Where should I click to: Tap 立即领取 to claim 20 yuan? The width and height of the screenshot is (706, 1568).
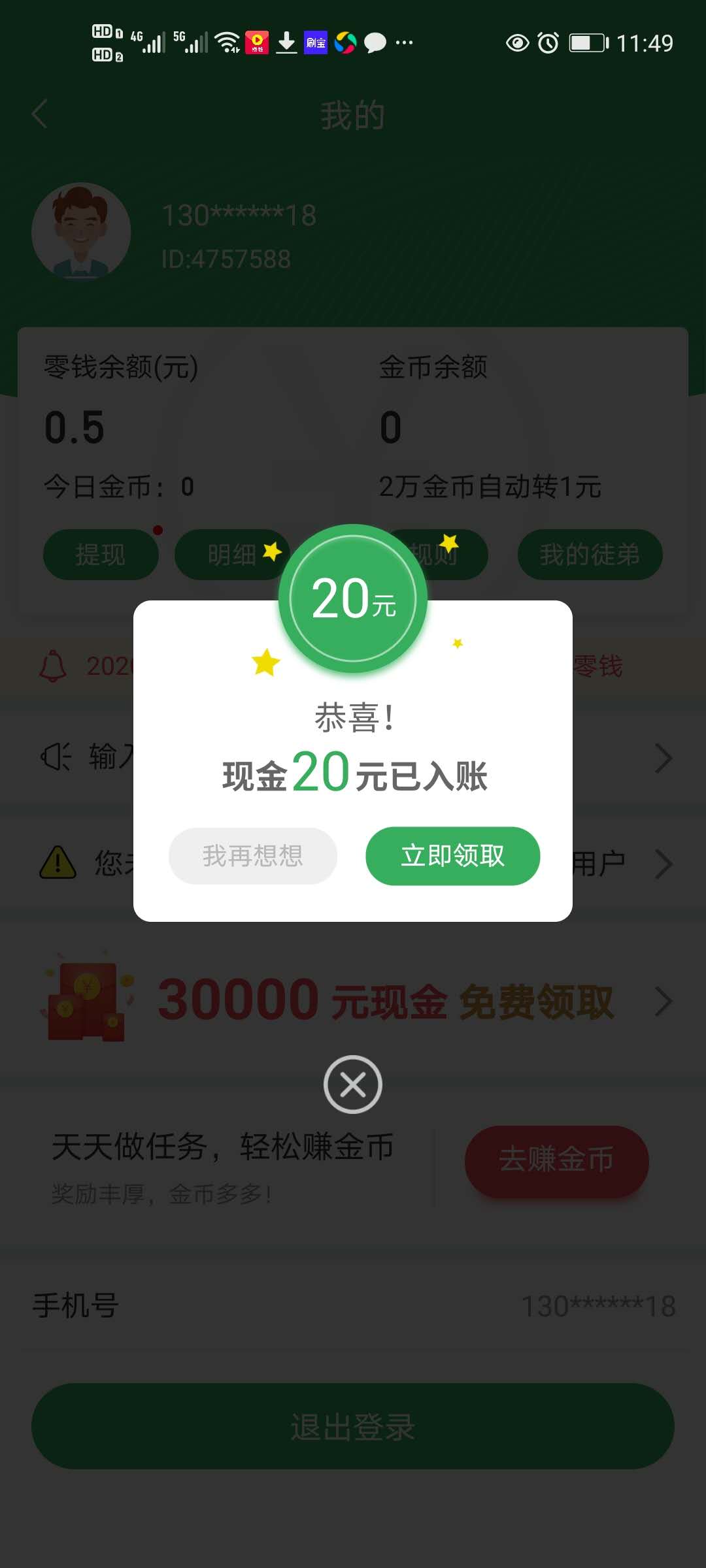452,856
